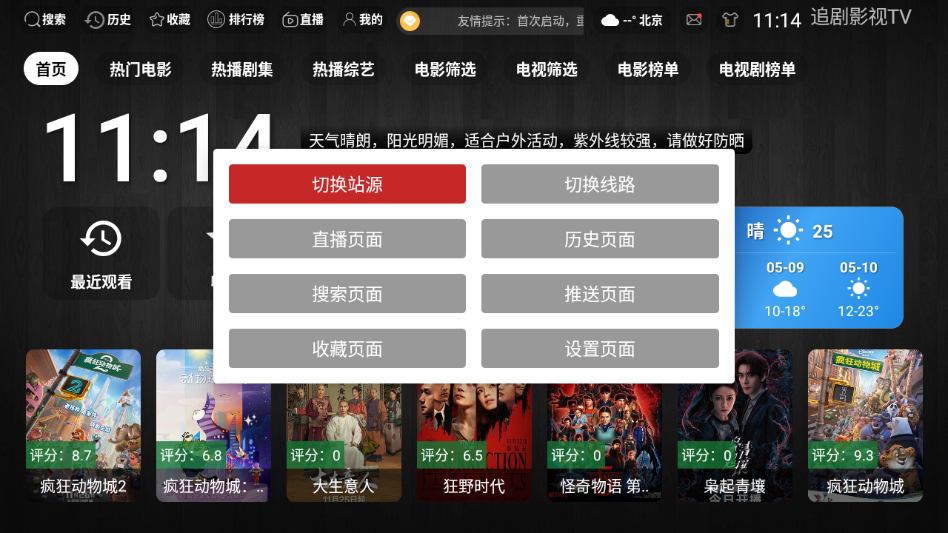The height and width of the screenshot is (533, 948).
Task: Open 收藏页面
Action: pos(347,349)
